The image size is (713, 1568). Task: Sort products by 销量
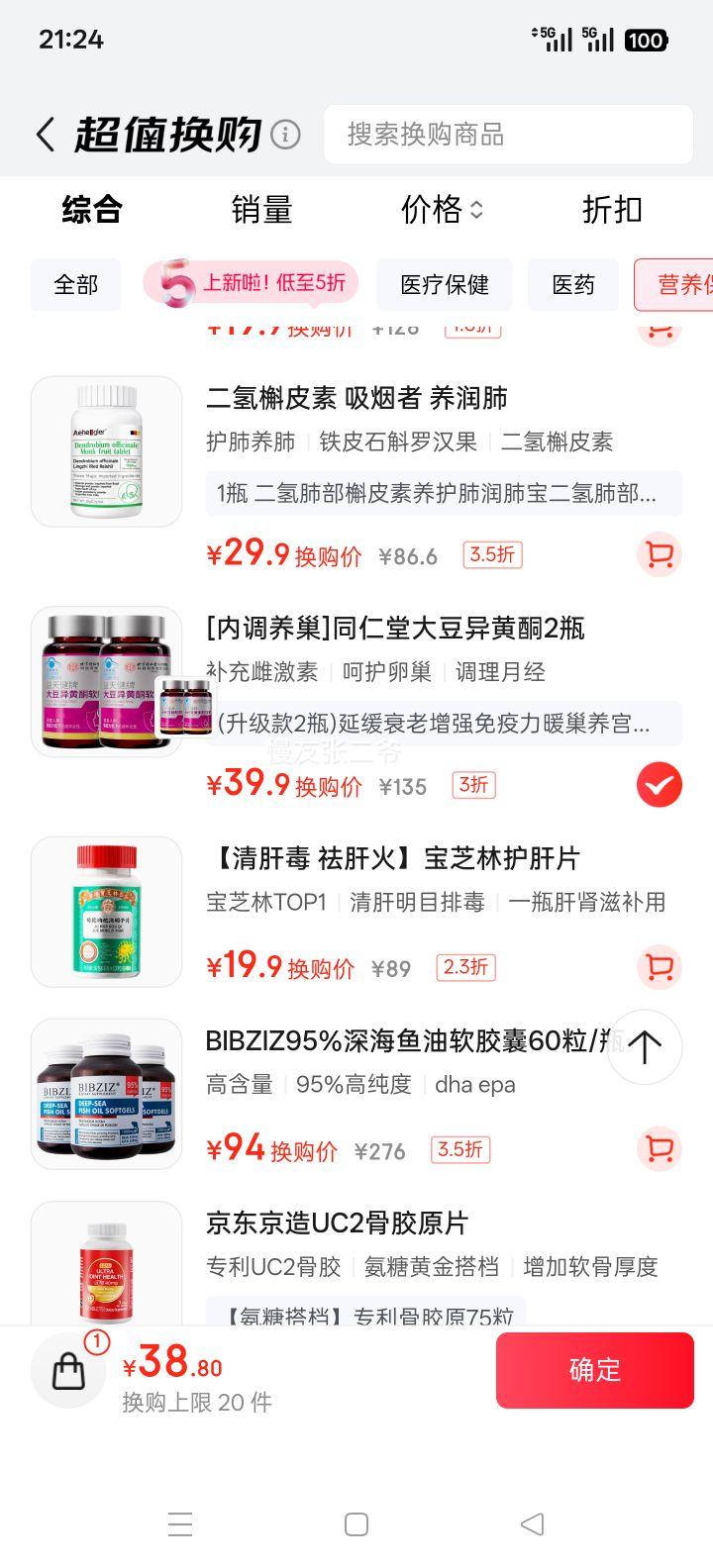click(x=261, y=210)
